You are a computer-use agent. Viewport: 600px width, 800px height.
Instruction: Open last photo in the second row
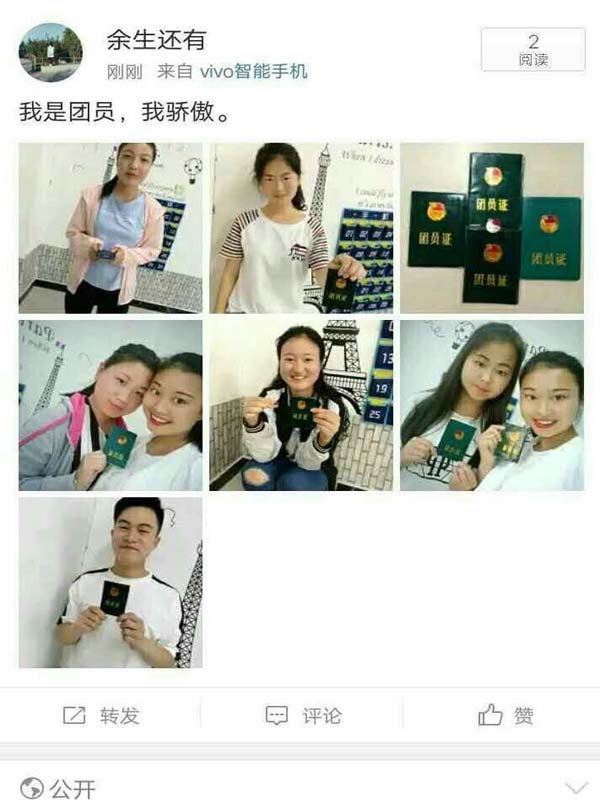tap(492, 405)
